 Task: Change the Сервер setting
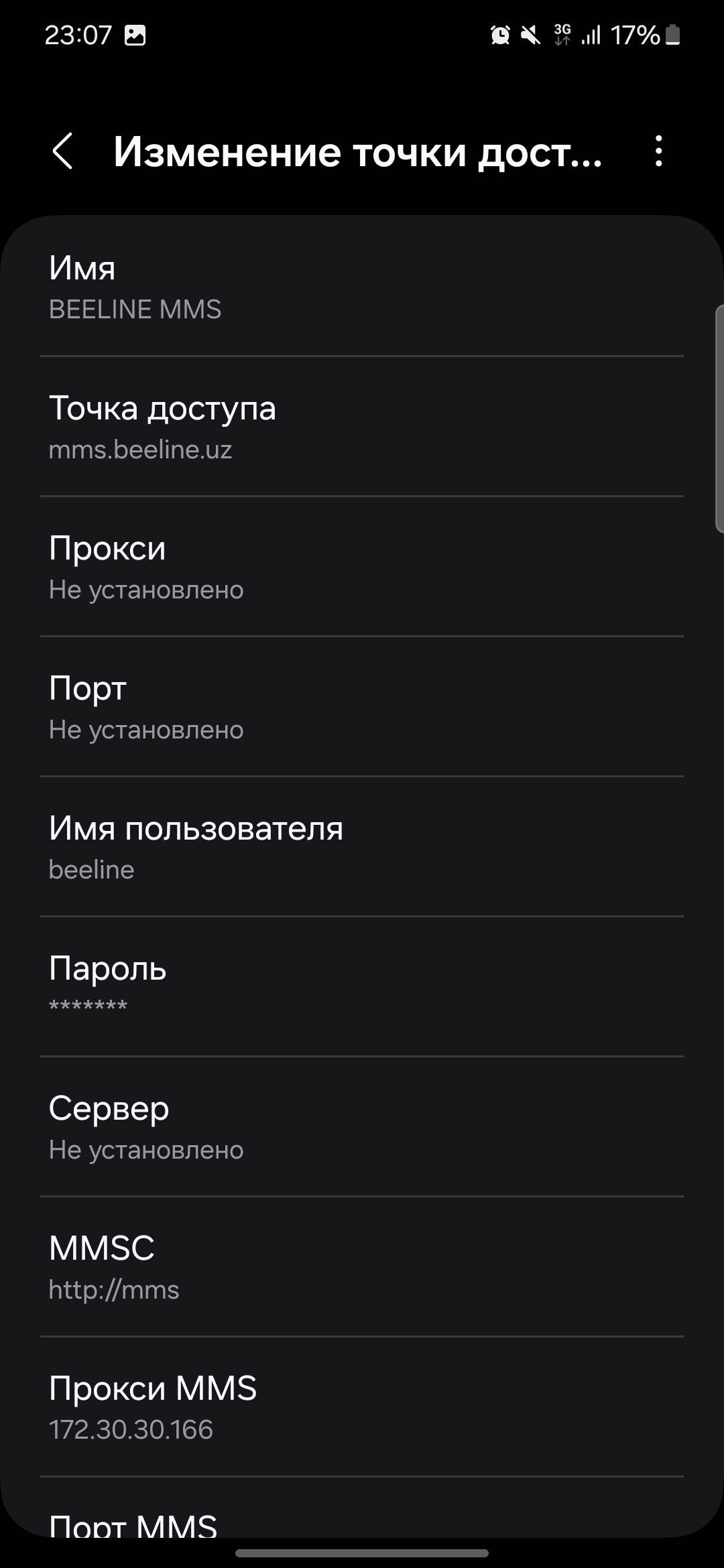(x=362, y=1126)
